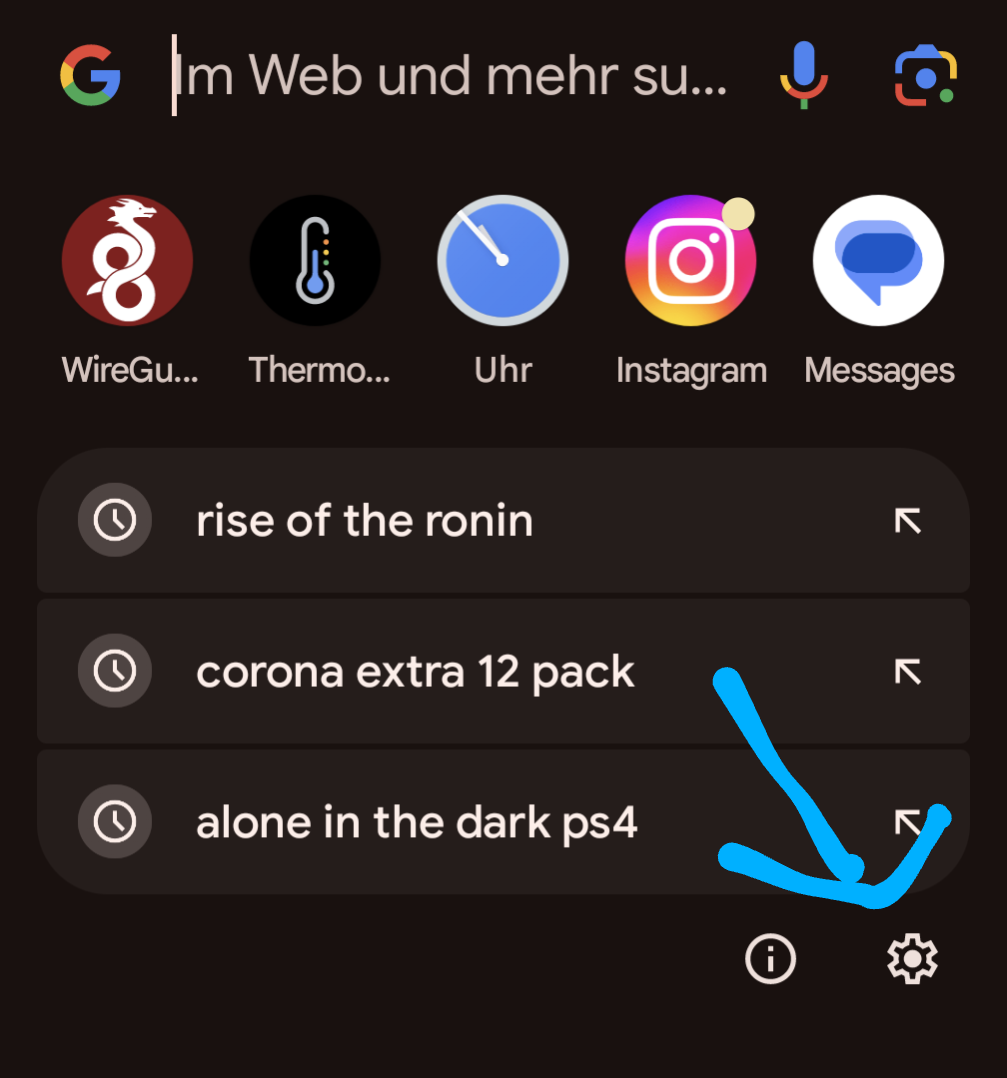Open the Uhr clock app
Viewport: 1007px width, 1078px height.
(503, 261)
